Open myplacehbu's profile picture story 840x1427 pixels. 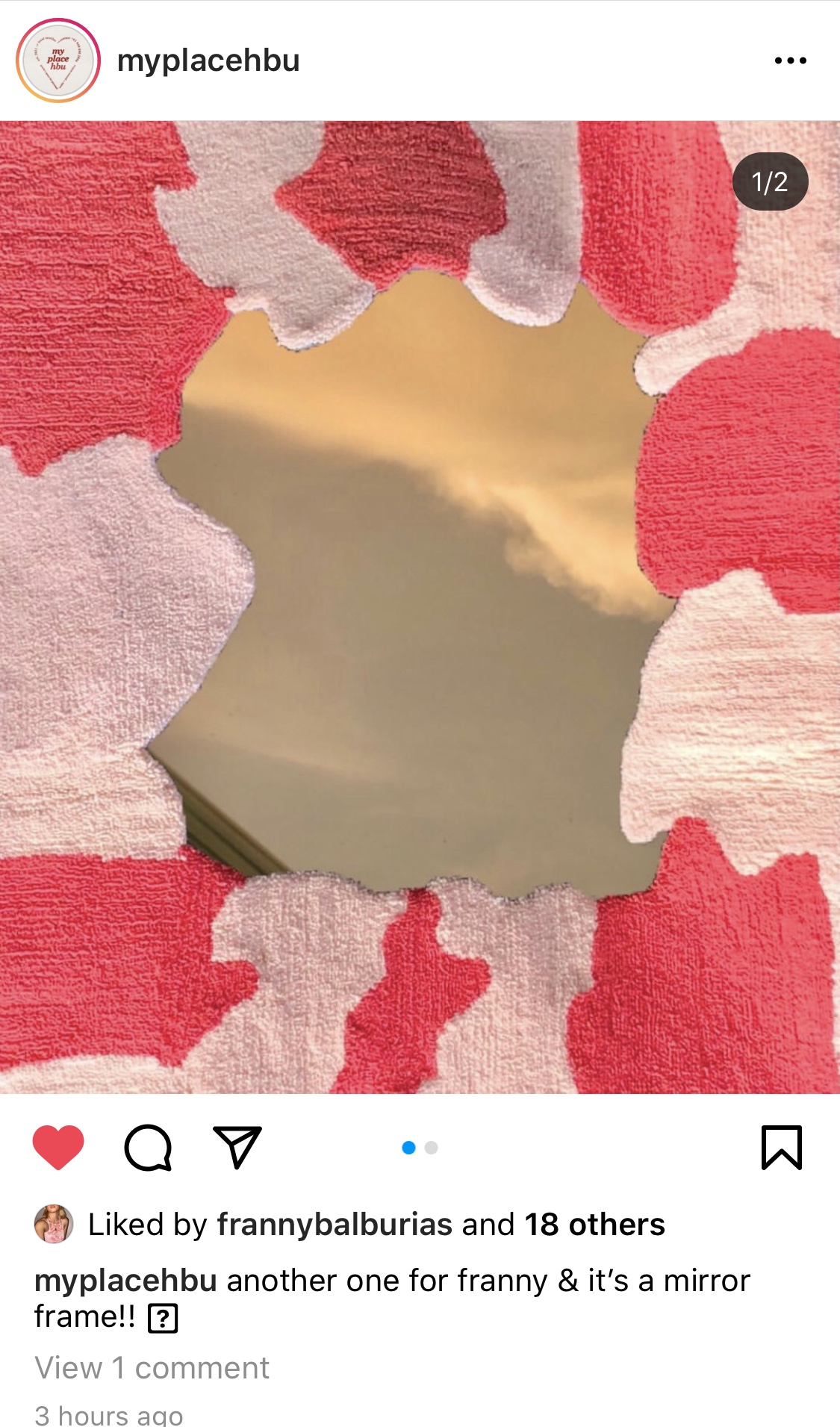[58, 60]
